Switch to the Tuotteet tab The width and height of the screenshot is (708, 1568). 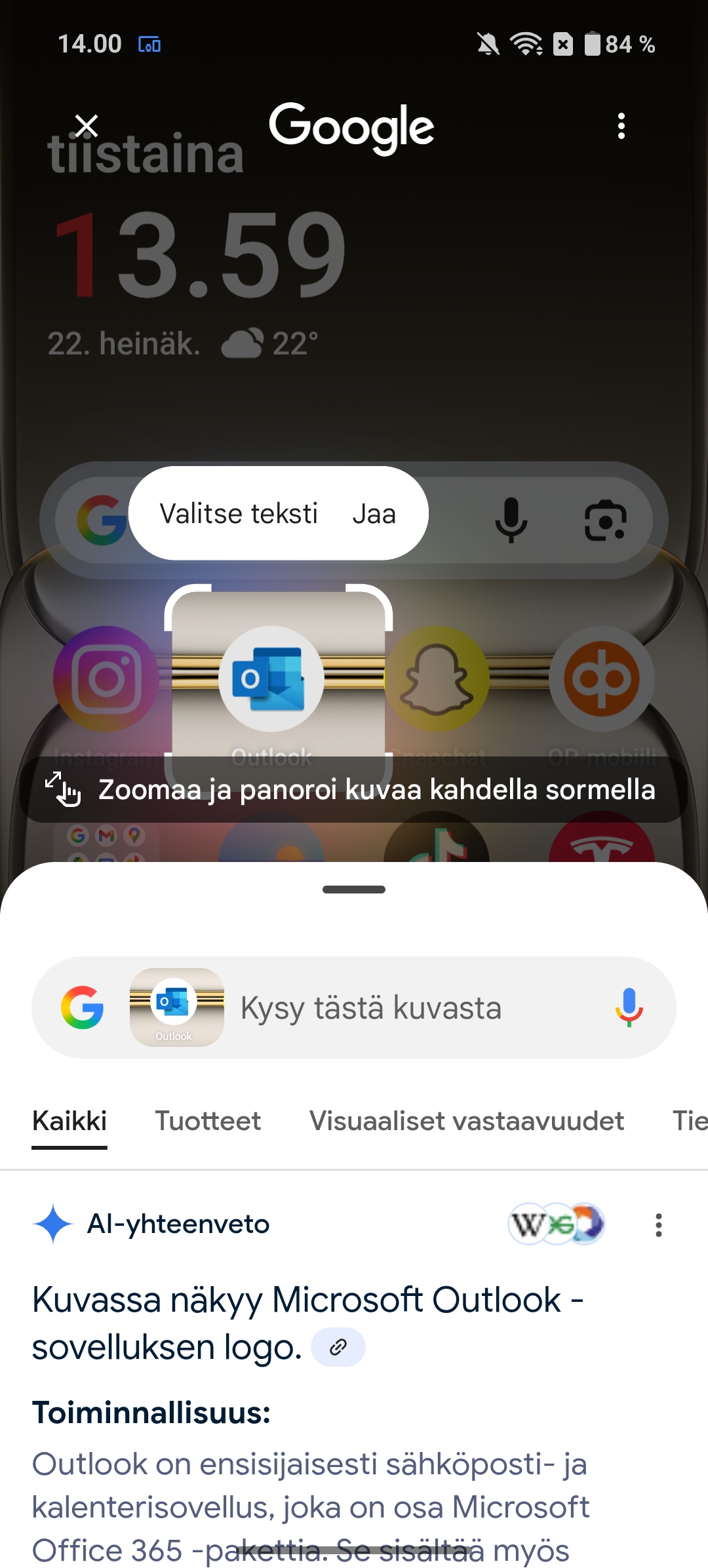click(208, 1121)
